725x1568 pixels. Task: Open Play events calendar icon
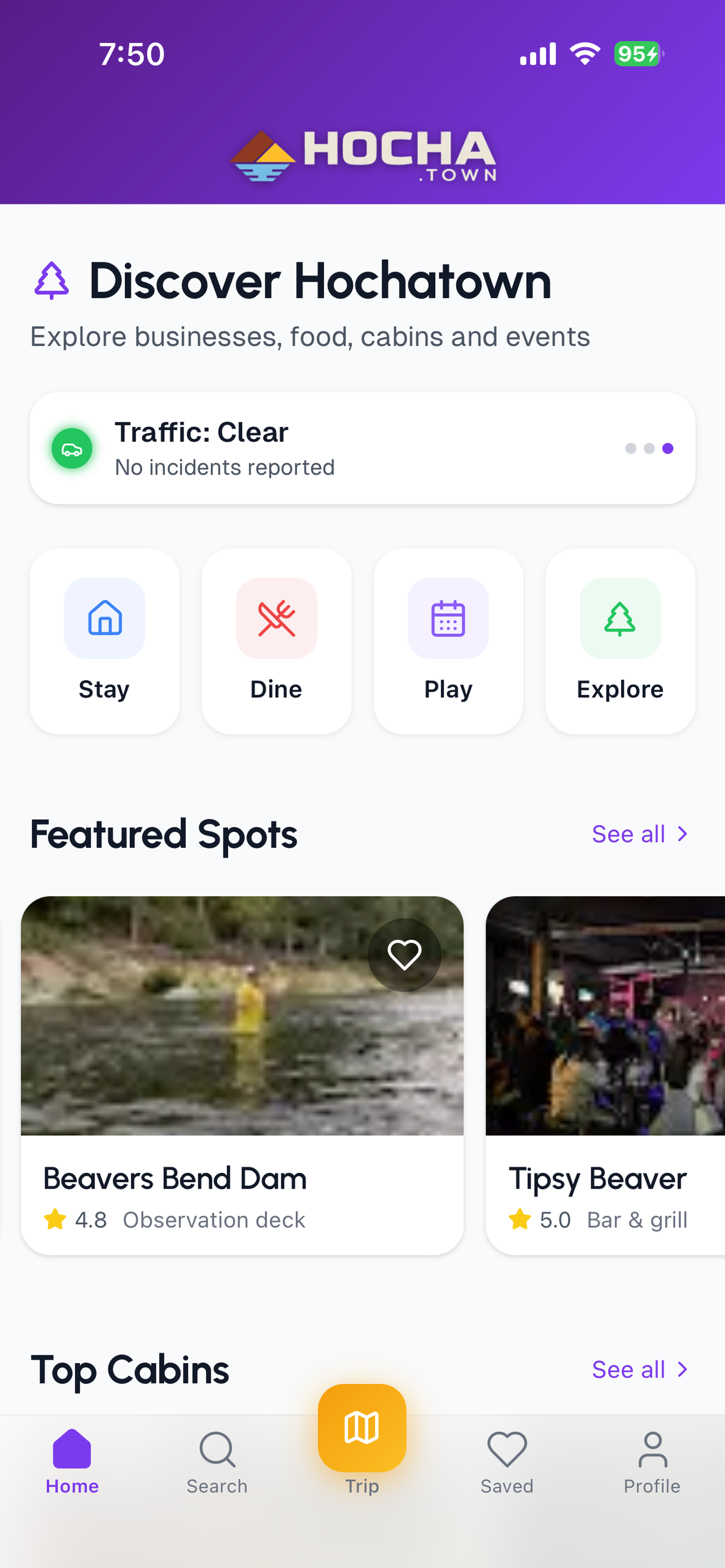448,619
